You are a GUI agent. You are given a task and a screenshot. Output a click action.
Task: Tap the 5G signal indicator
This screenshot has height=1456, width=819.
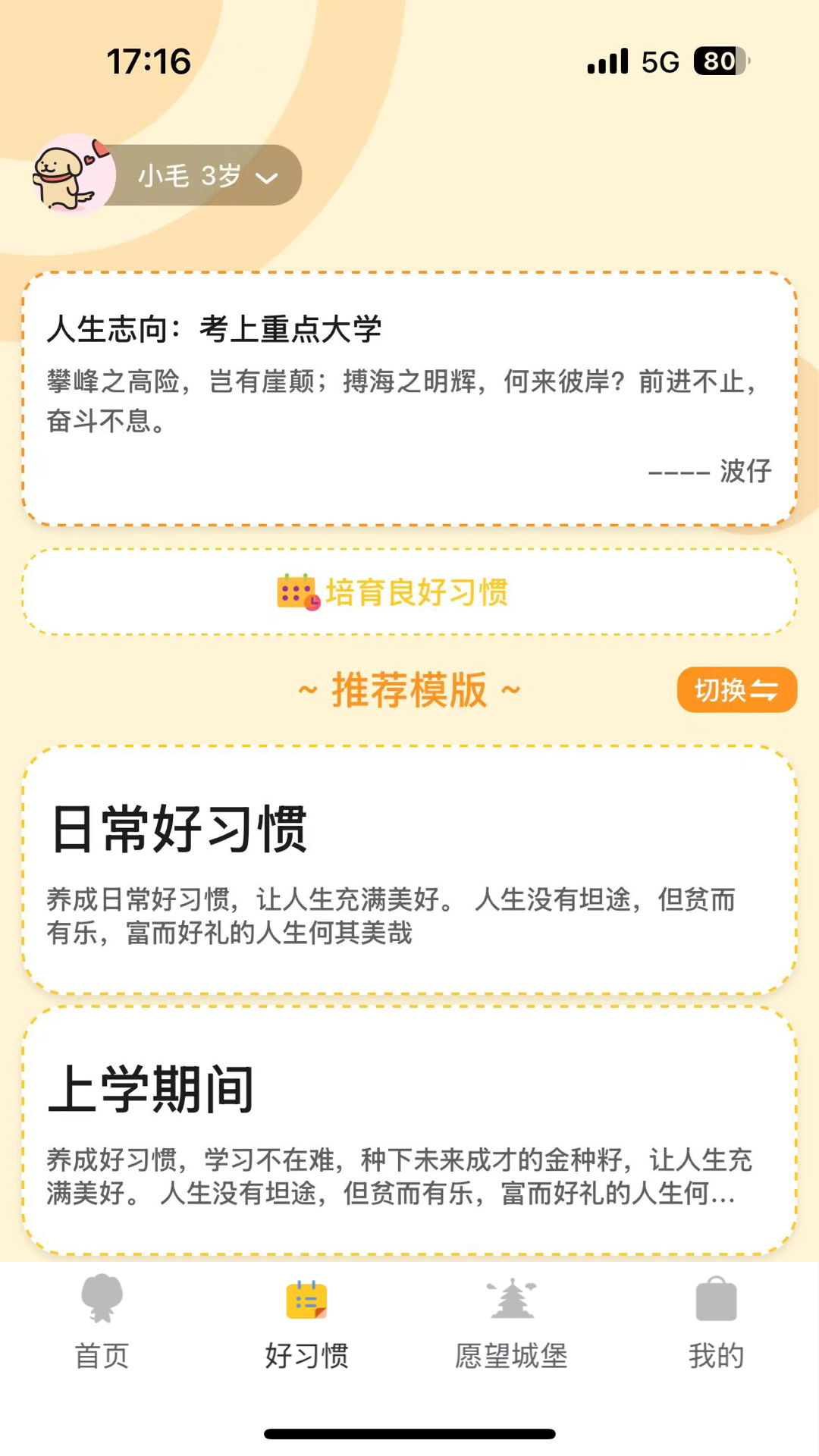[661, 61]
